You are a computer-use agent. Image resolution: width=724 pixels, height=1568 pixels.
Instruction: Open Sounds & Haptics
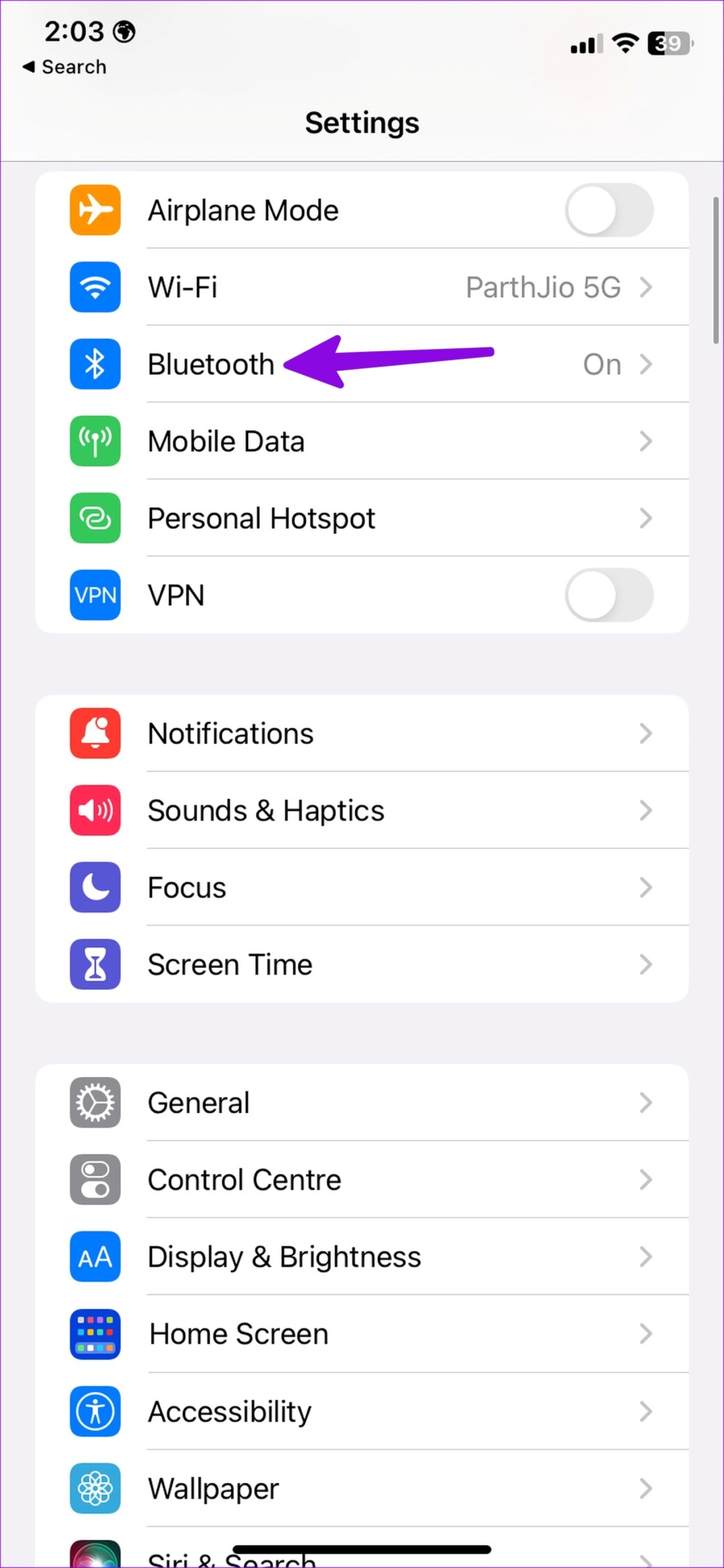[362, 810]
